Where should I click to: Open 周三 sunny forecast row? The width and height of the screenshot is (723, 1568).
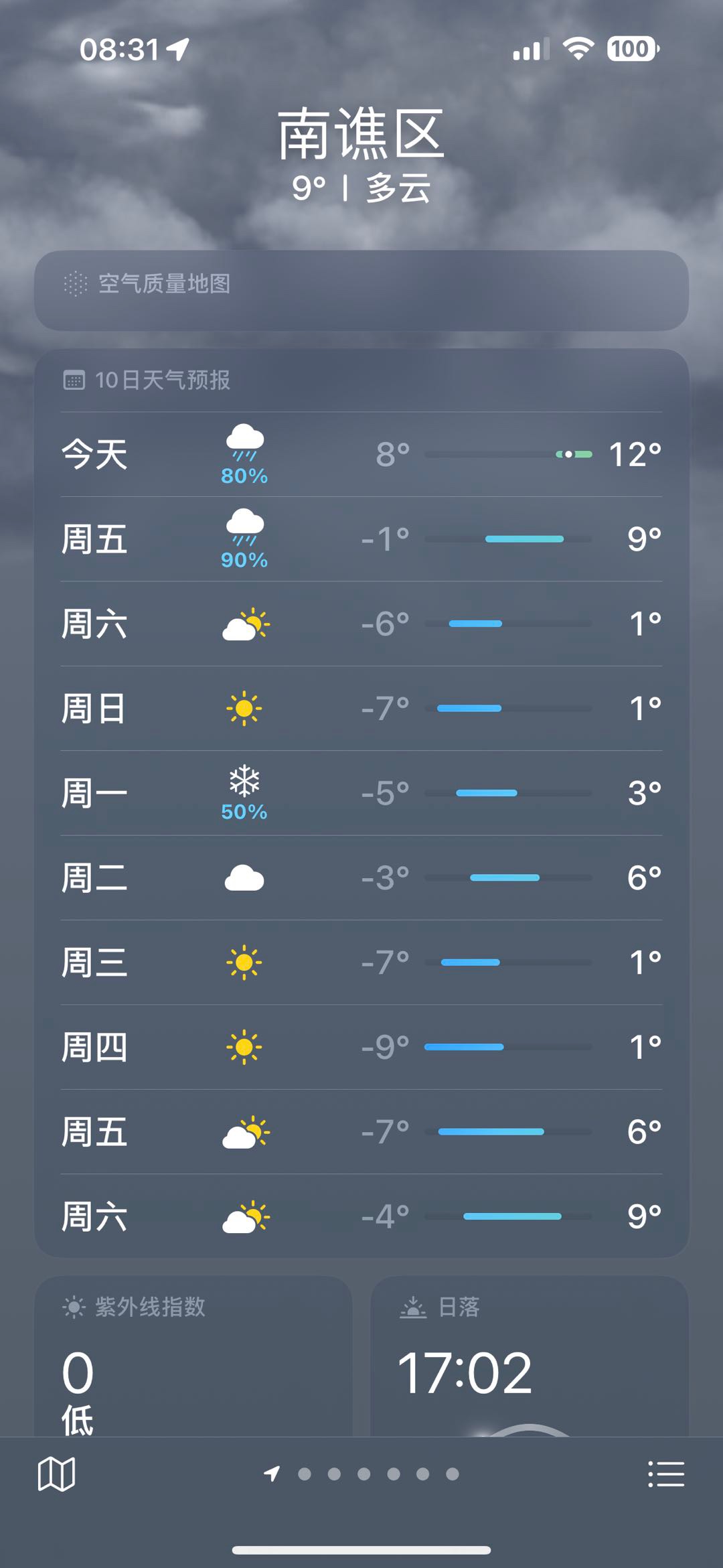point(361,963)
